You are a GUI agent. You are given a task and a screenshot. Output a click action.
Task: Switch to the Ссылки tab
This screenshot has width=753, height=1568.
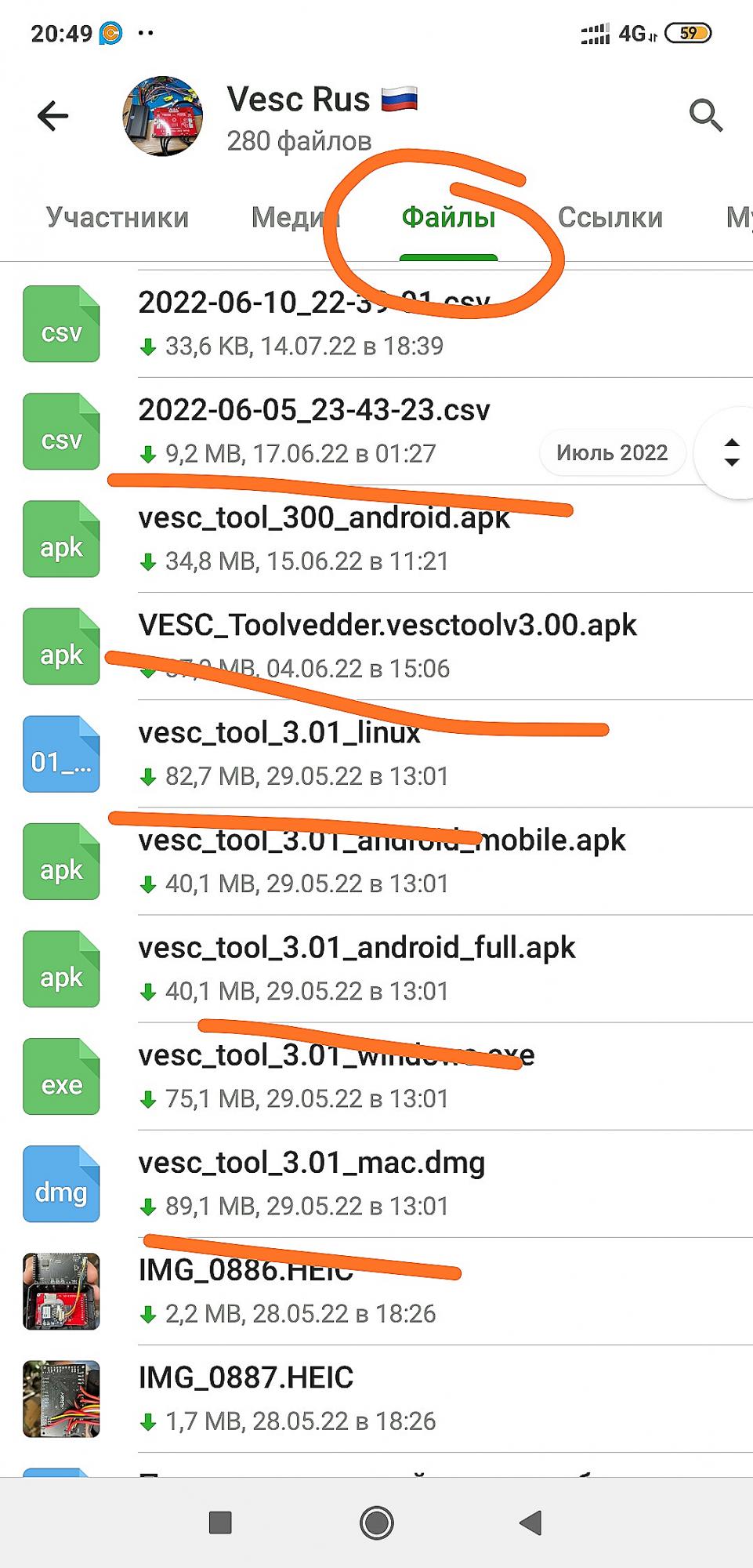pos(610,217)
